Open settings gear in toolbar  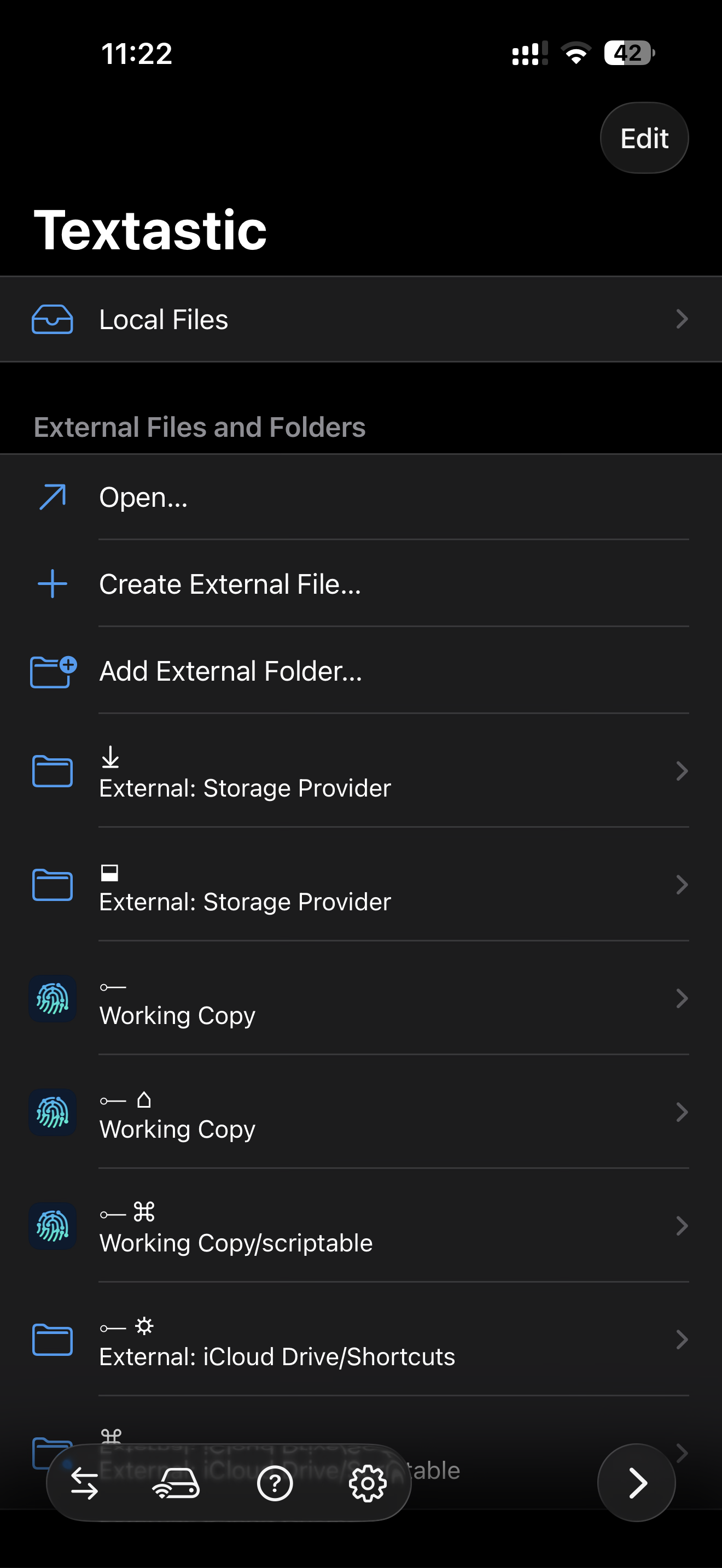[367, 1483]
